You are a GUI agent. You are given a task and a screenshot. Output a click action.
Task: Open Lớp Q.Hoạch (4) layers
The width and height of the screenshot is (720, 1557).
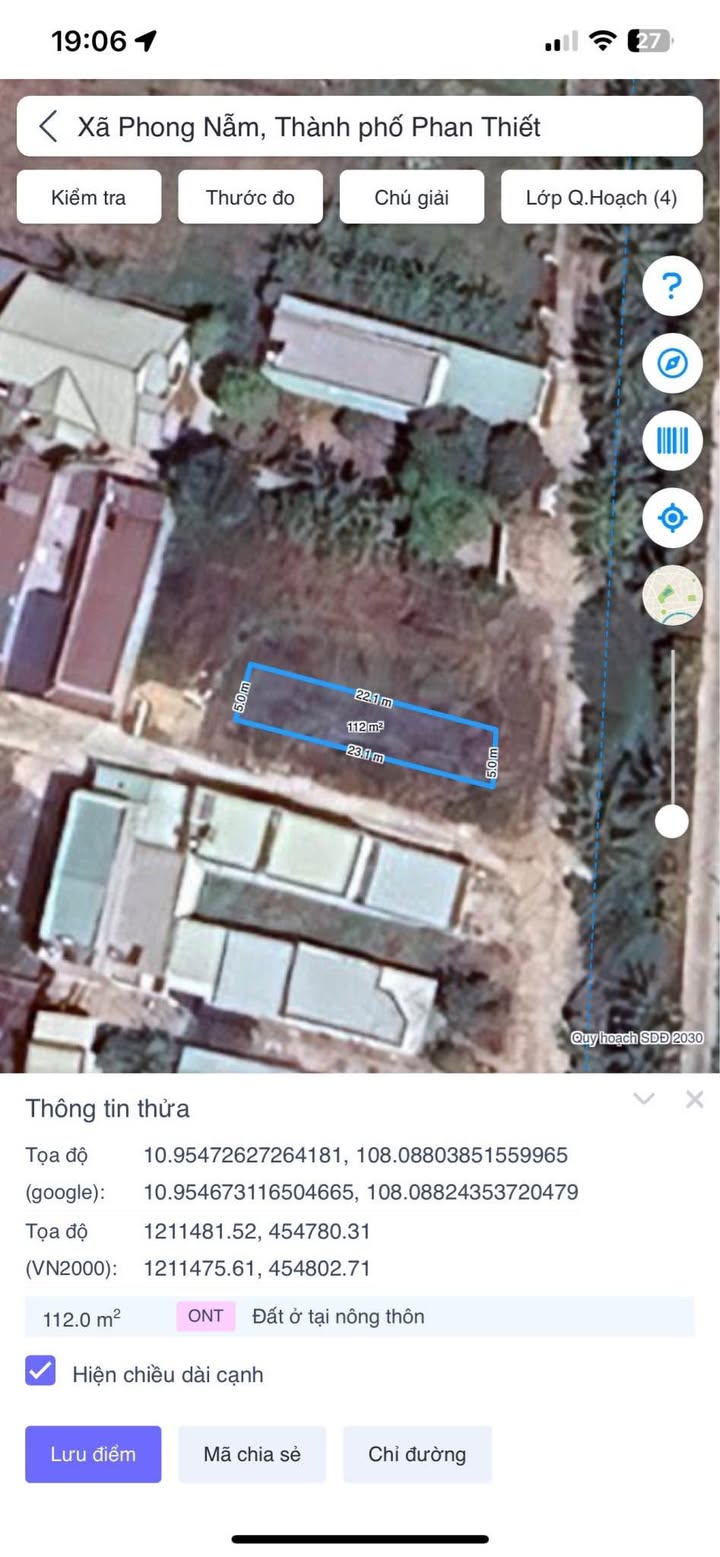[601, 197]
